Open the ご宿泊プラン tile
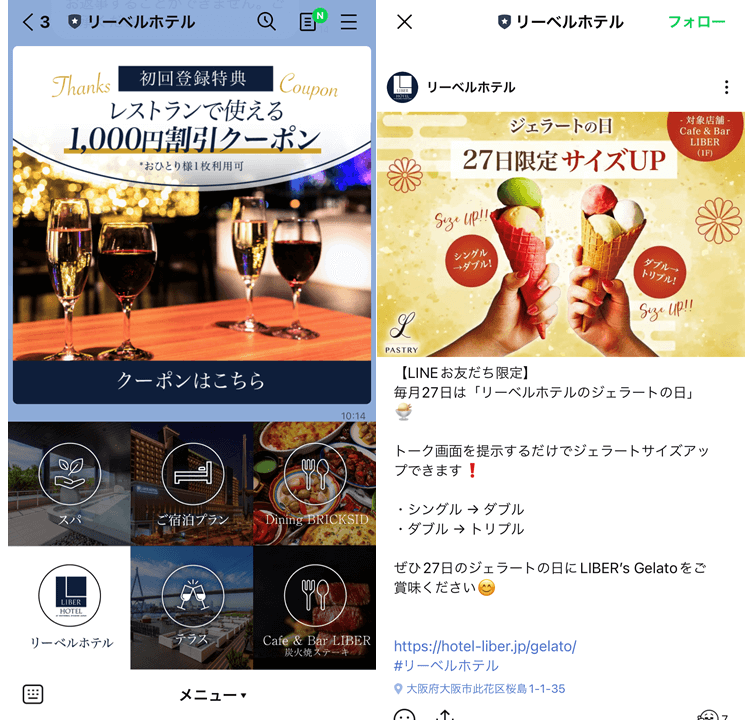 (x=192, y=483)
